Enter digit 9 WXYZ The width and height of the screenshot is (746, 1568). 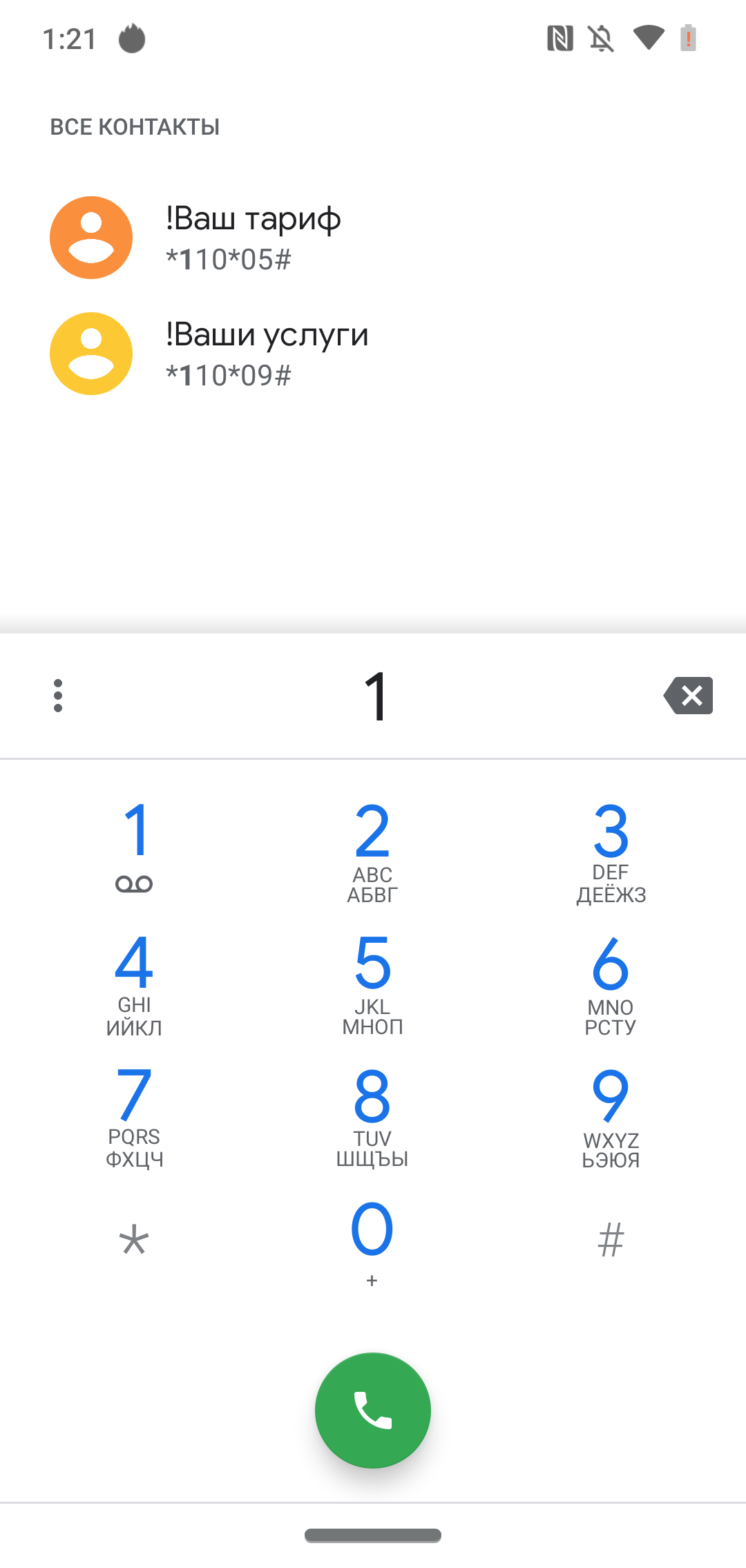click(611, 1115)
